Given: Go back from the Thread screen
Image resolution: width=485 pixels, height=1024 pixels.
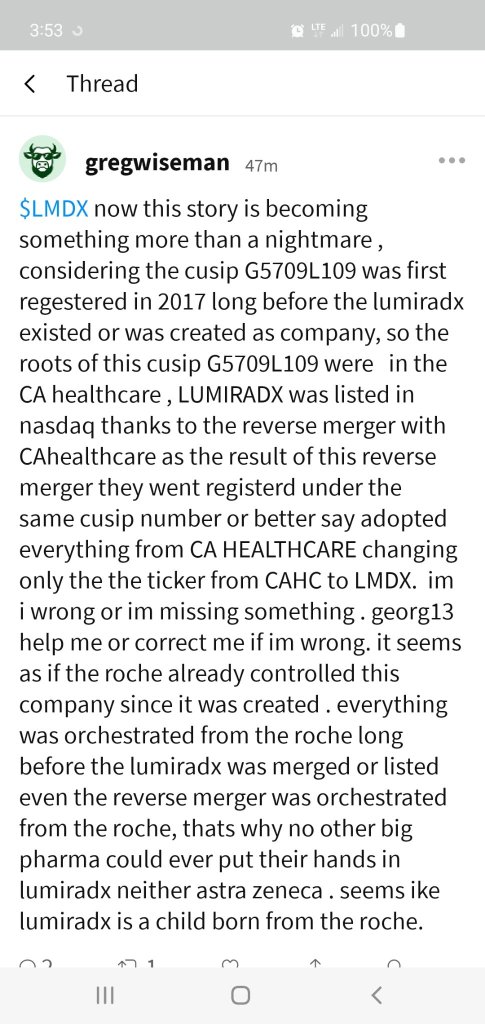Looking at the screenshot, I should pyautogui.click(x=29, y=84).
